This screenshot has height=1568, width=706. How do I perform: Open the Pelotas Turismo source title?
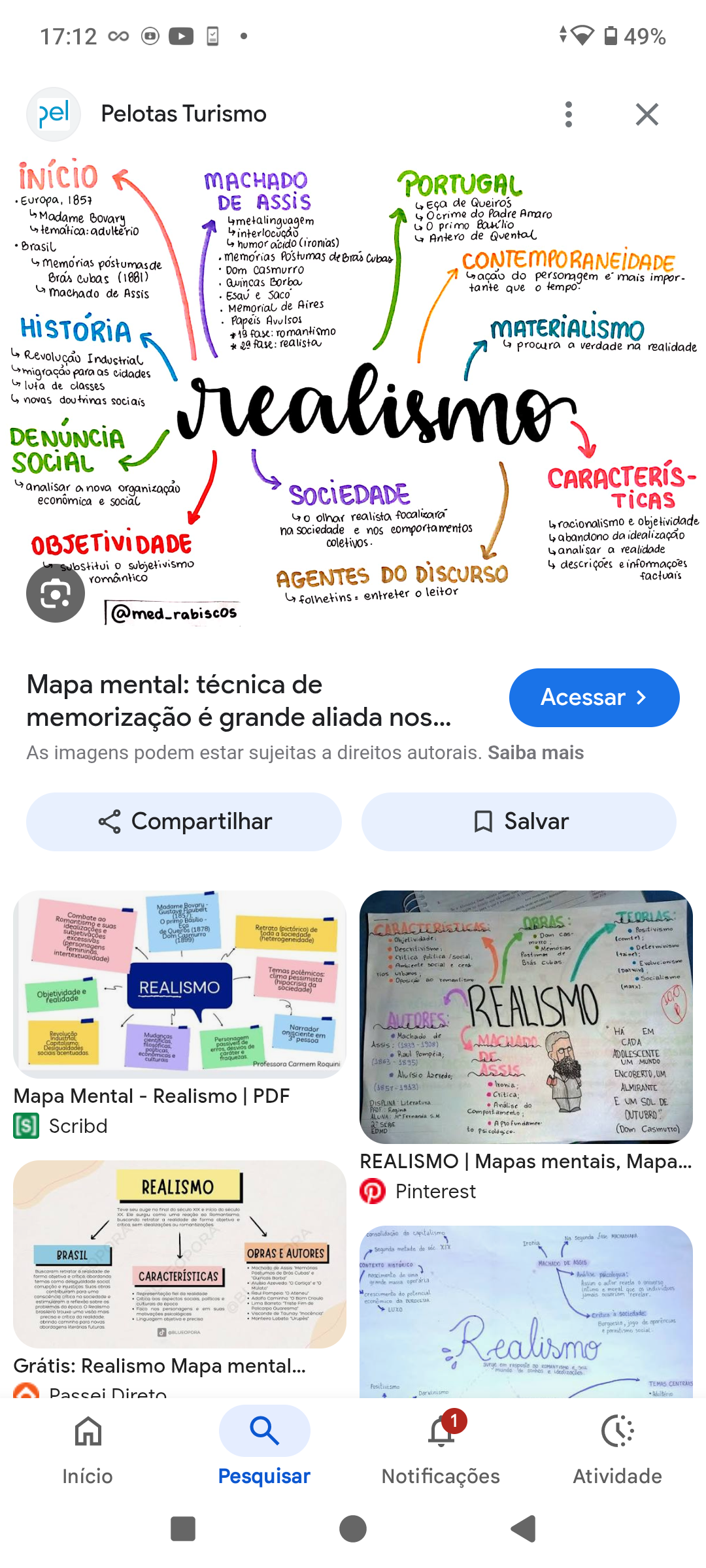184,114
